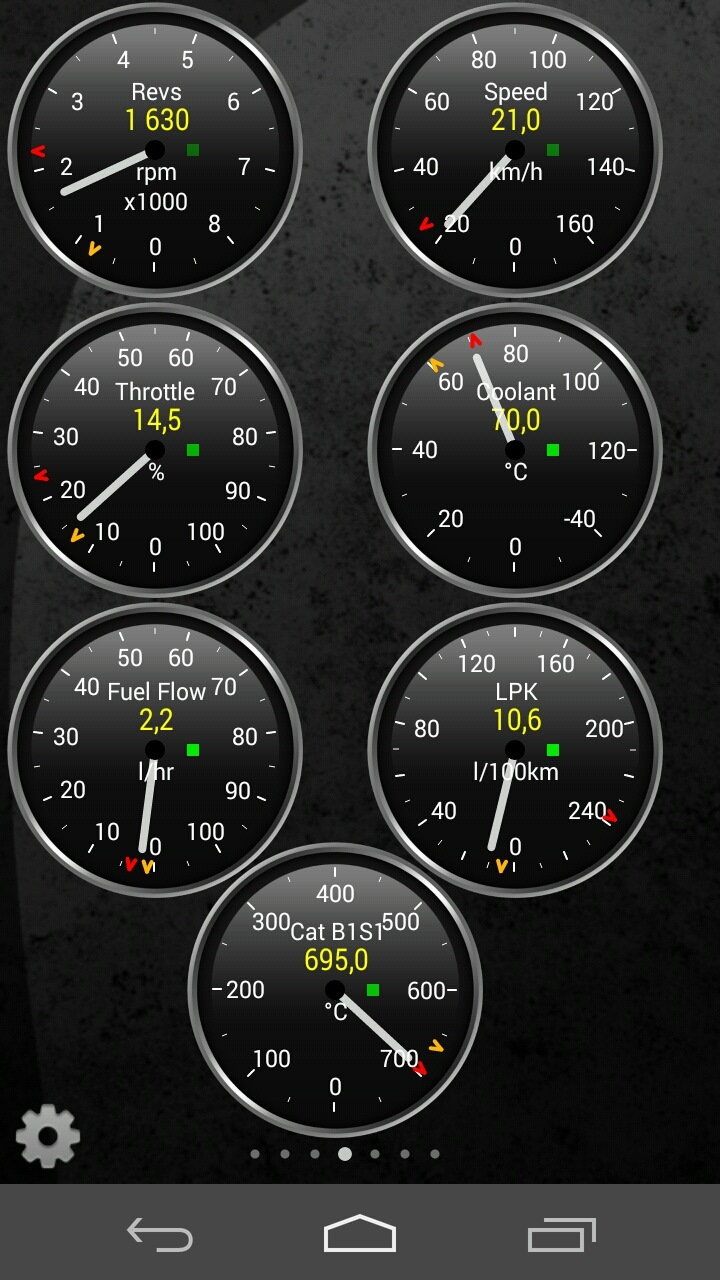
Task: Jump to the last page indicator dot
Action: tap(435, 1154)
